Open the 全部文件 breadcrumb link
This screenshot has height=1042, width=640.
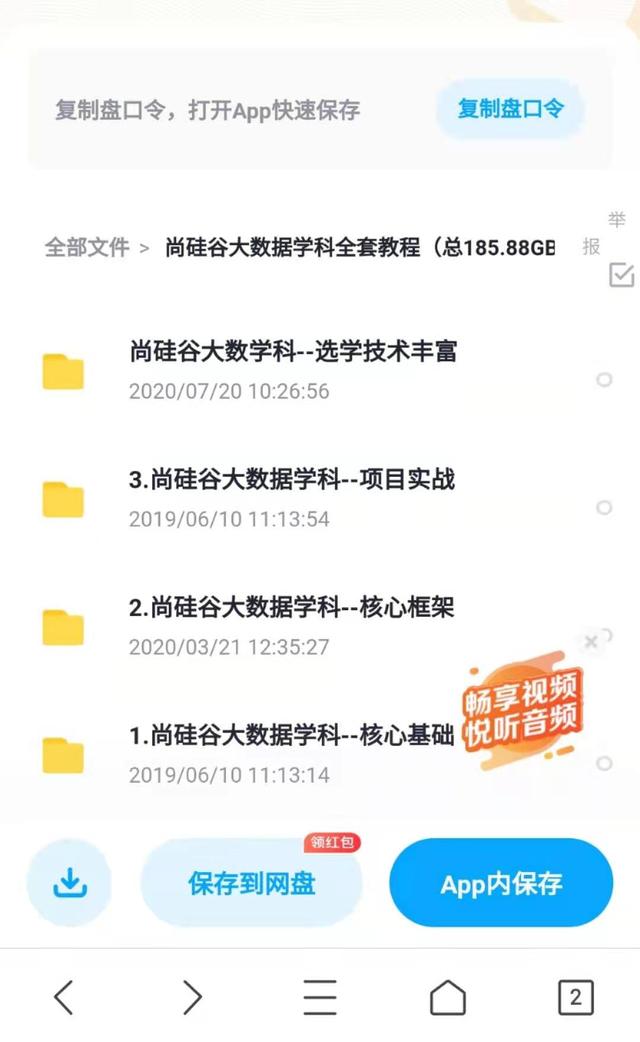click(x=87, y=247)
